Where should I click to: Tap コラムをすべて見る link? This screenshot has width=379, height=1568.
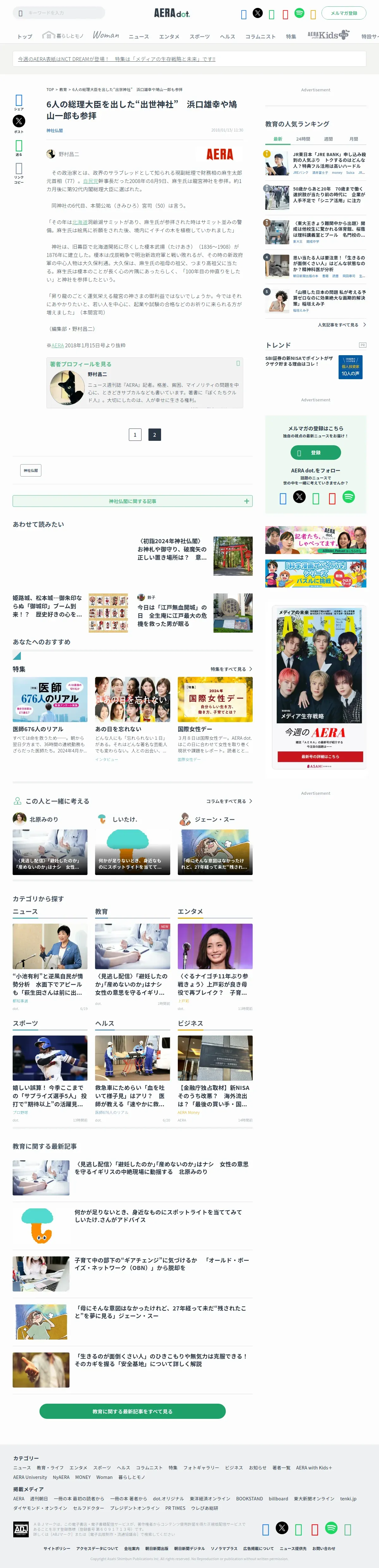[x=228, y=801]
